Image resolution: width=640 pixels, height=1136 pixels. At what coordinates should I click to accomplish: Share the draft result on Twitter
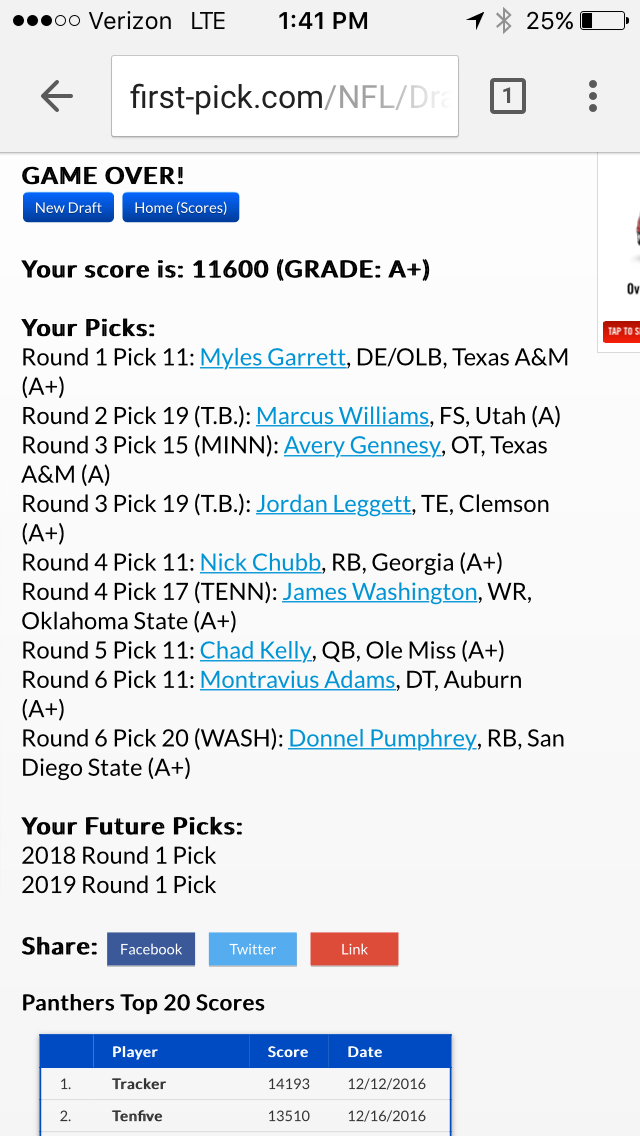coord(252,949)
